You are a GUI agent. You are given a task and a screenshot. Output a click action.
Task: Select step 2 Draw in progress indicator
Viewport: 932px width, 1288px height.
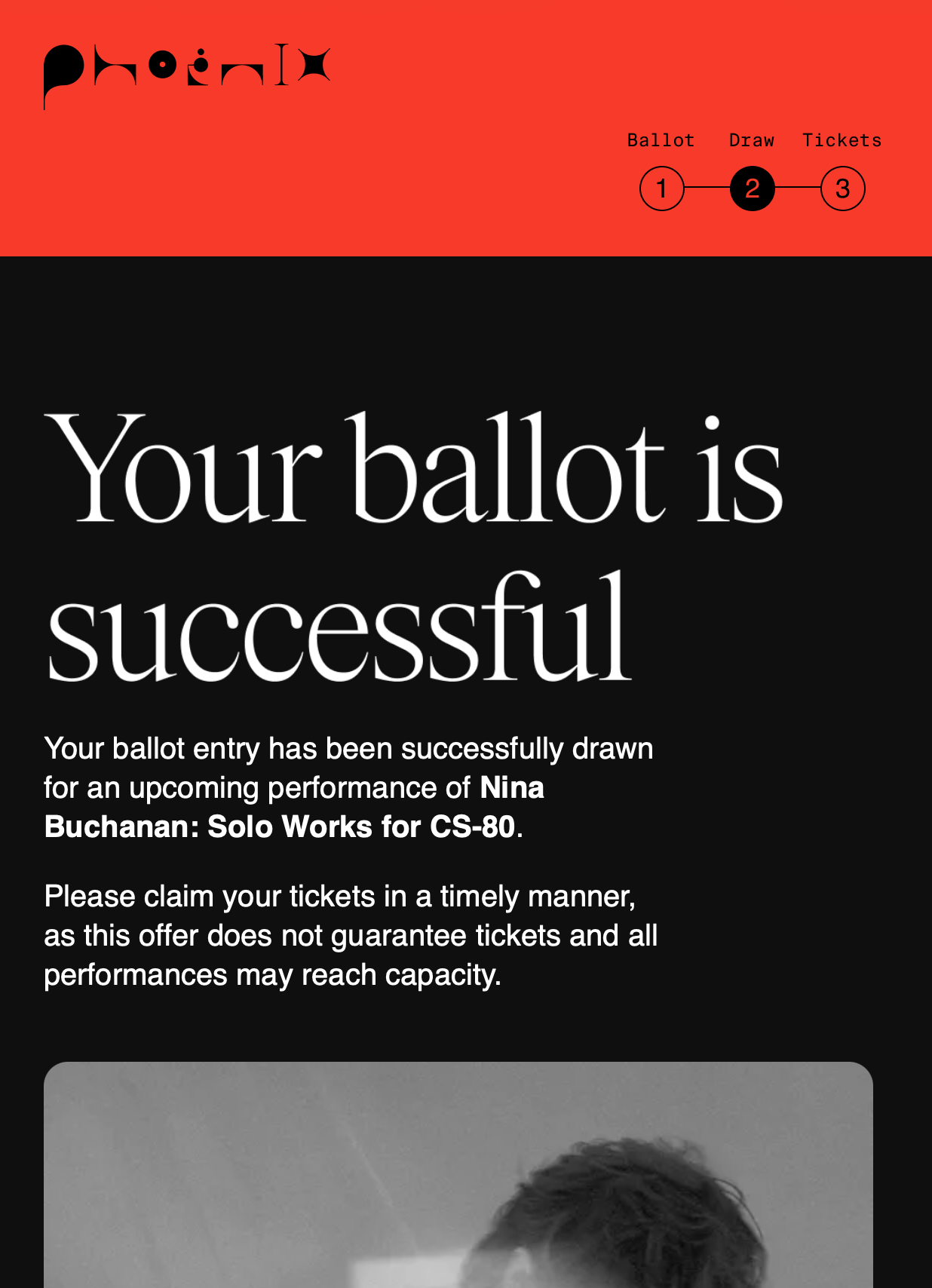click(x=752, y=189)
